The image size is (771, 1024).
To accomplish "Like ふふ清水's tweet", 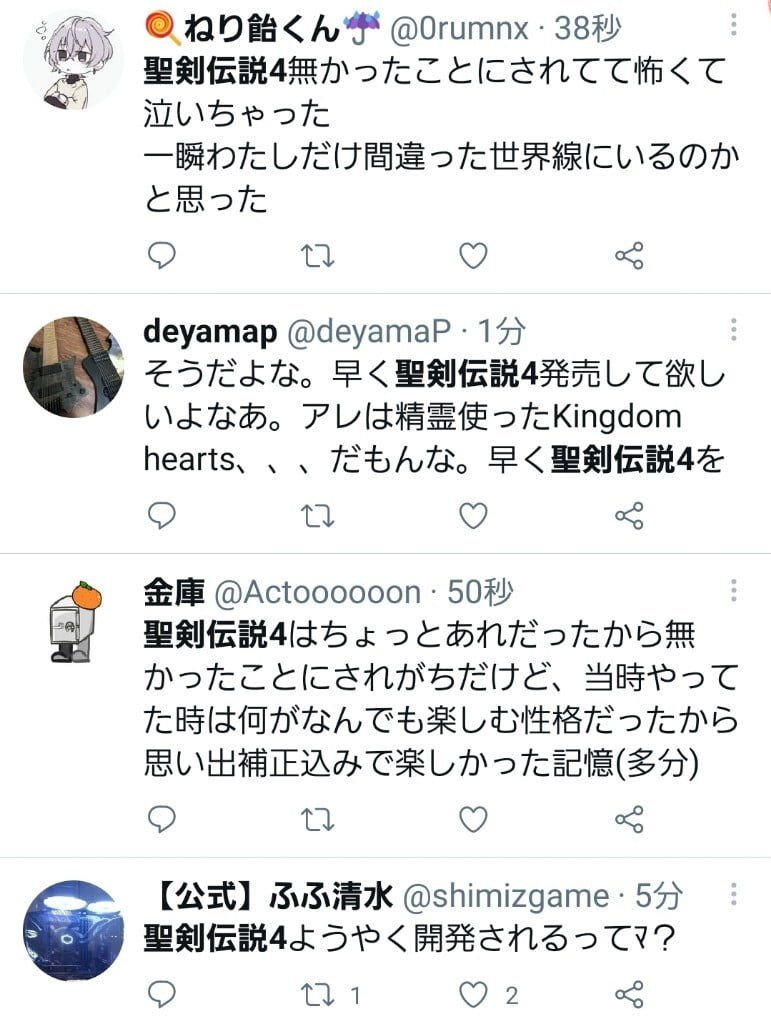I will coord(473,994).
